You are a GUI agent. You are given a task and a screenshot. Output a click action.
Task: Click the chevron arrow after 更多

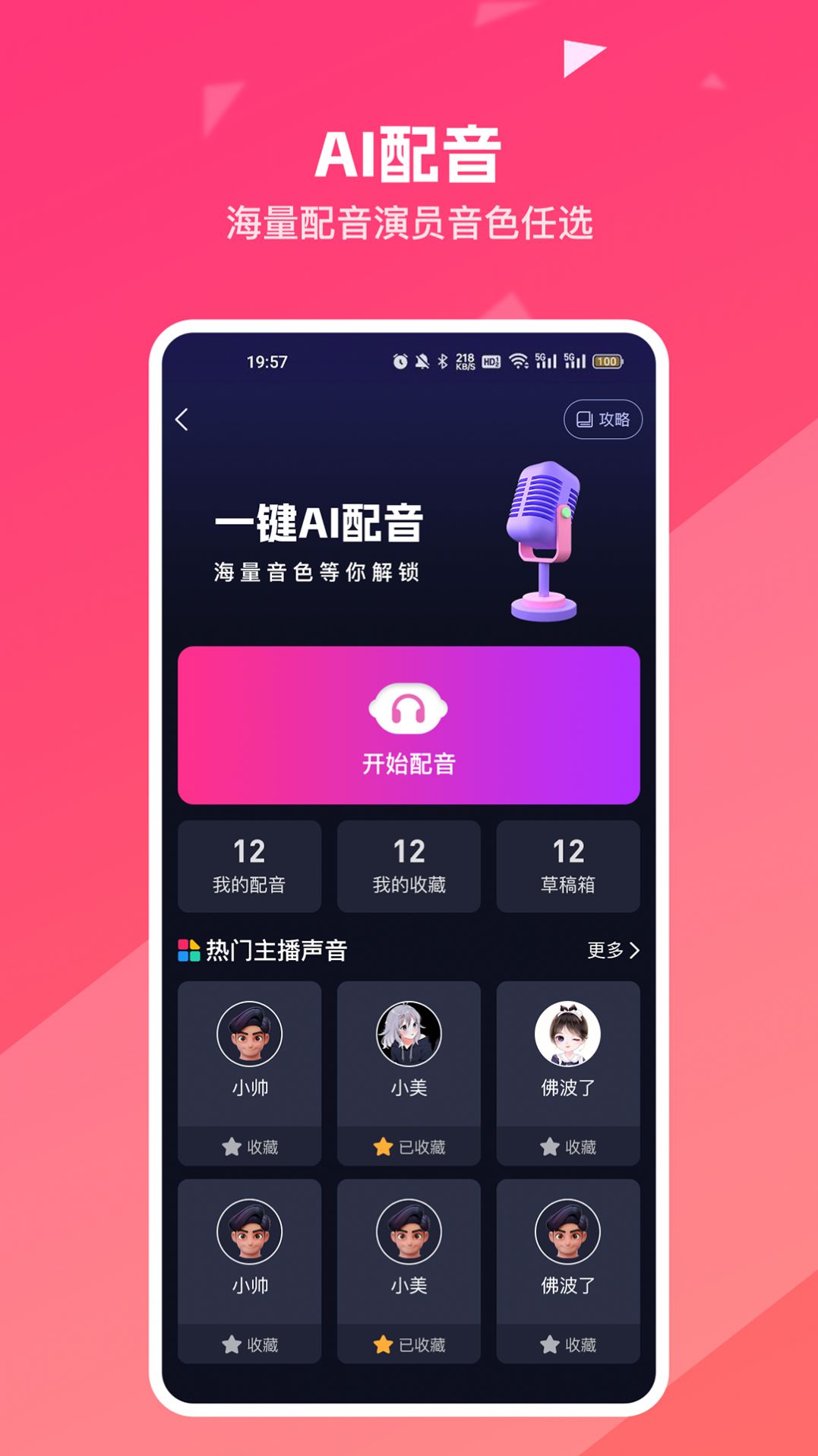pyautogui.click(x=636, y=949)
